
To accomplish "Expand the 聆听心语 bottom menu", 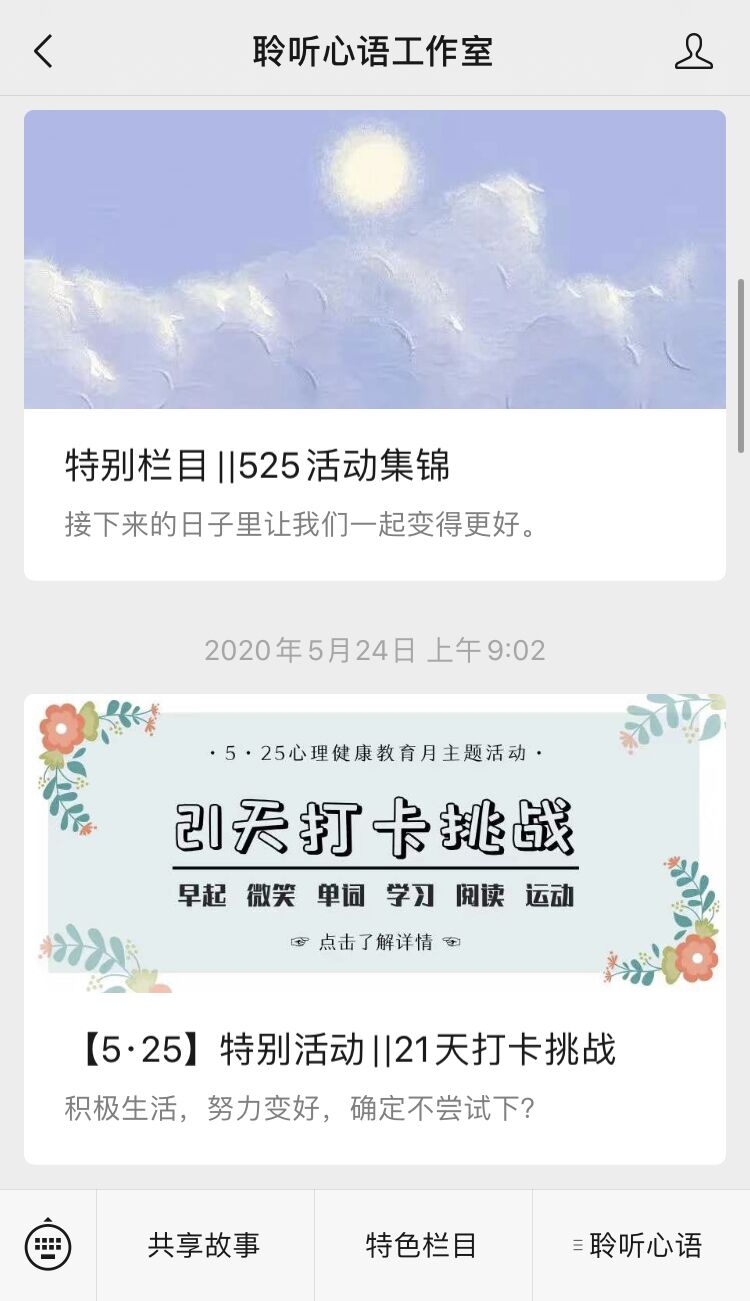I will (x=640, y=1245).
